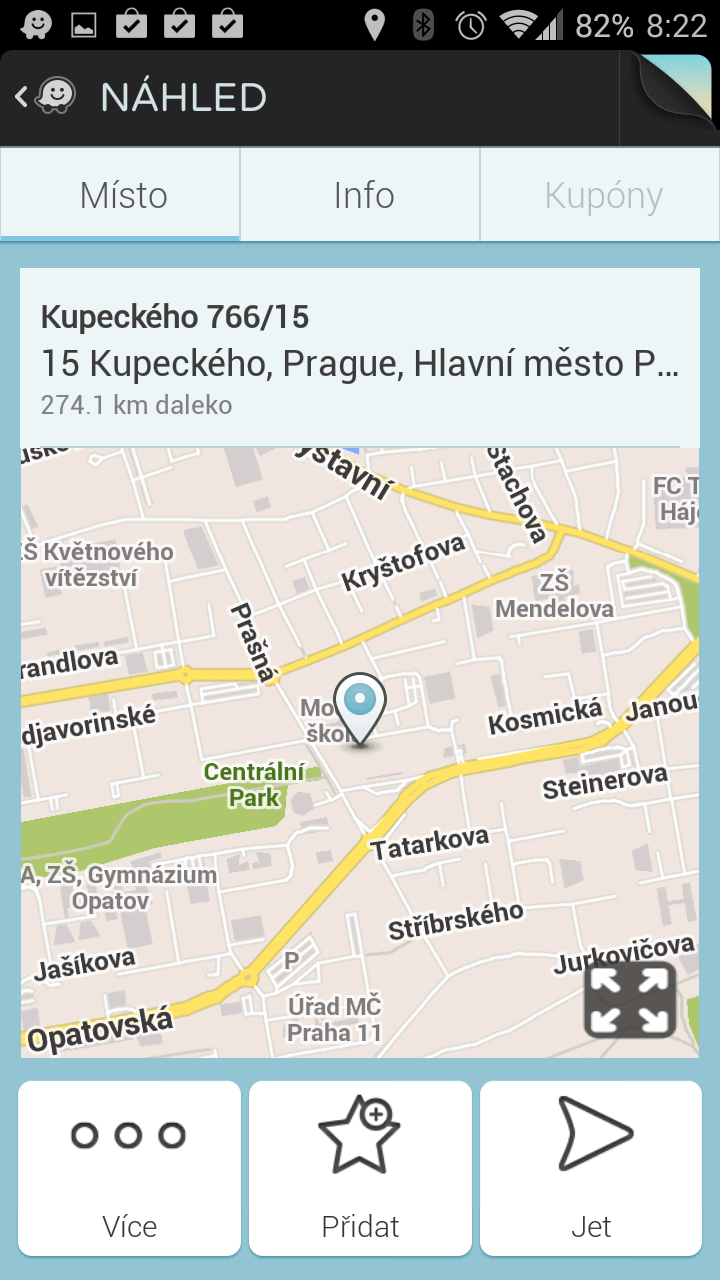The width and height of the screenshot is (720, 1280).
Task: Switch to the Info tab
Action: [360, 195]
